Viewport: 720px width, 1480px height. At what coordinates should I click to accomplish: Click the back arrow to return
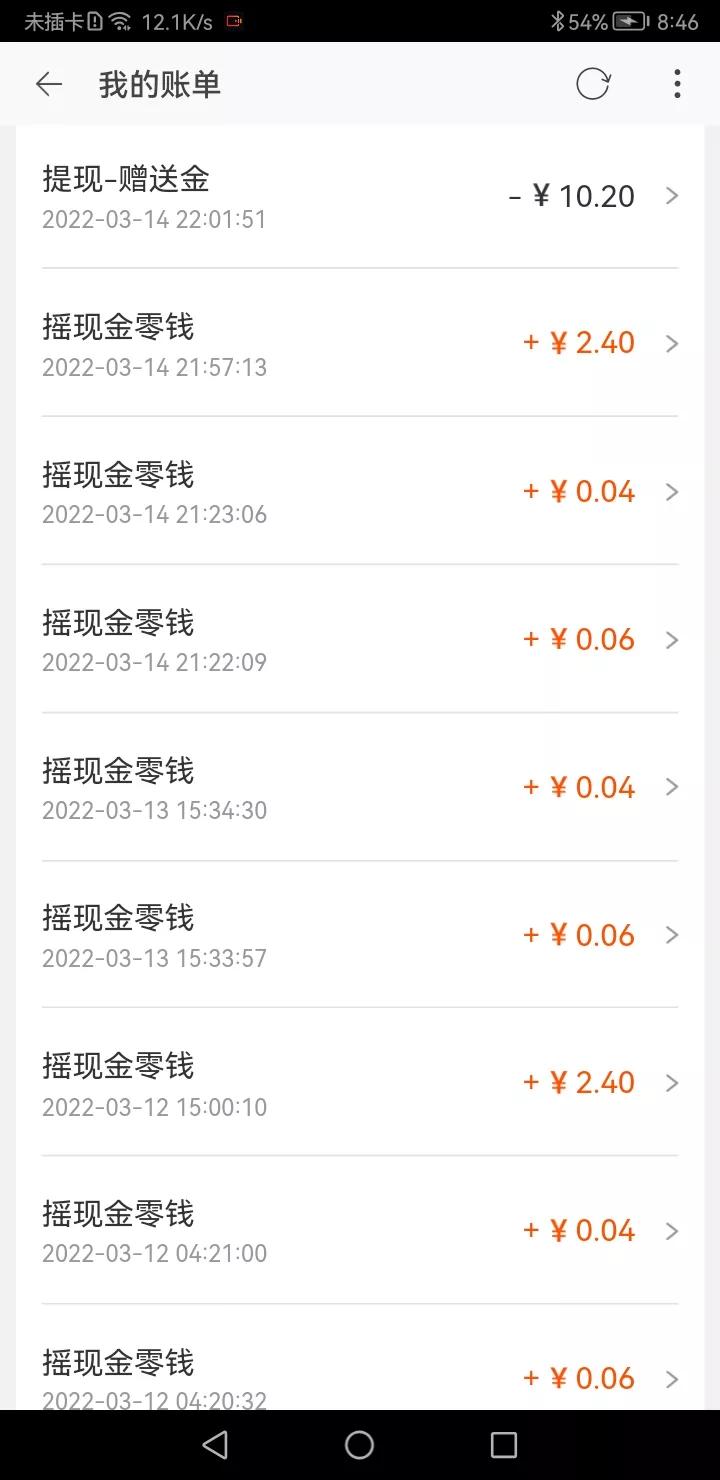48,84
